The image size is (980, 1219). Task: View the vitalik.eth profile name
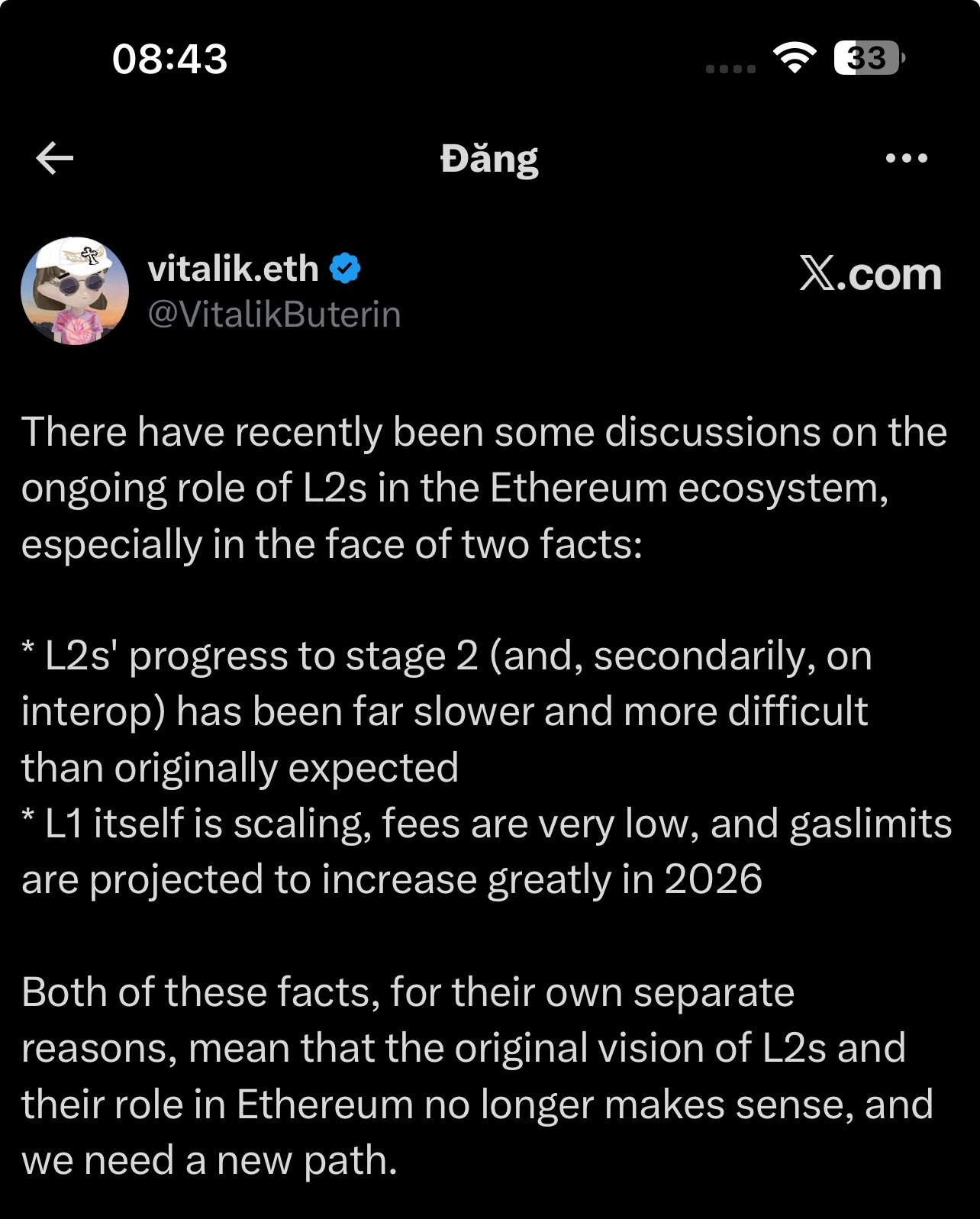pyautogui.click(x=233, y=269)
